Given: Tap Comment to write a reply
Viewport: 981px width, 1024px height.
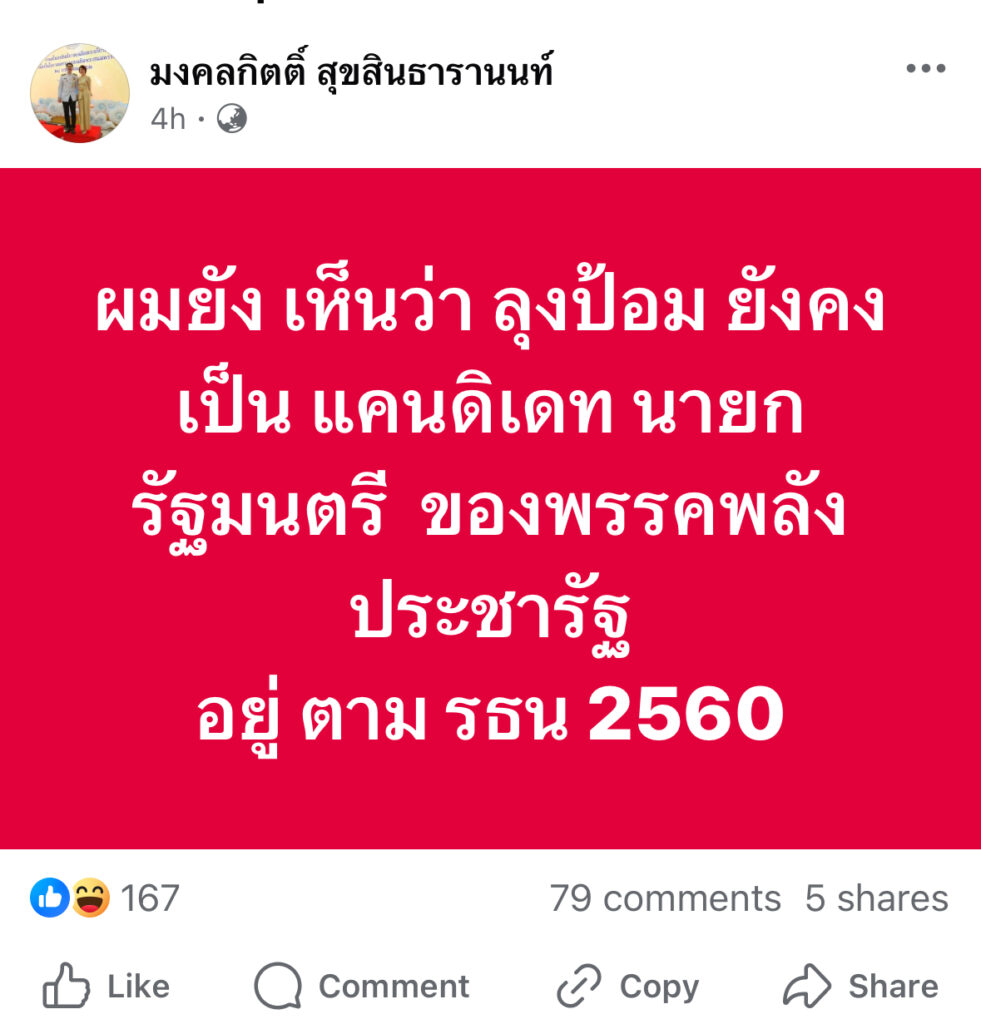Looking at the screenshot, I should 362,987.
